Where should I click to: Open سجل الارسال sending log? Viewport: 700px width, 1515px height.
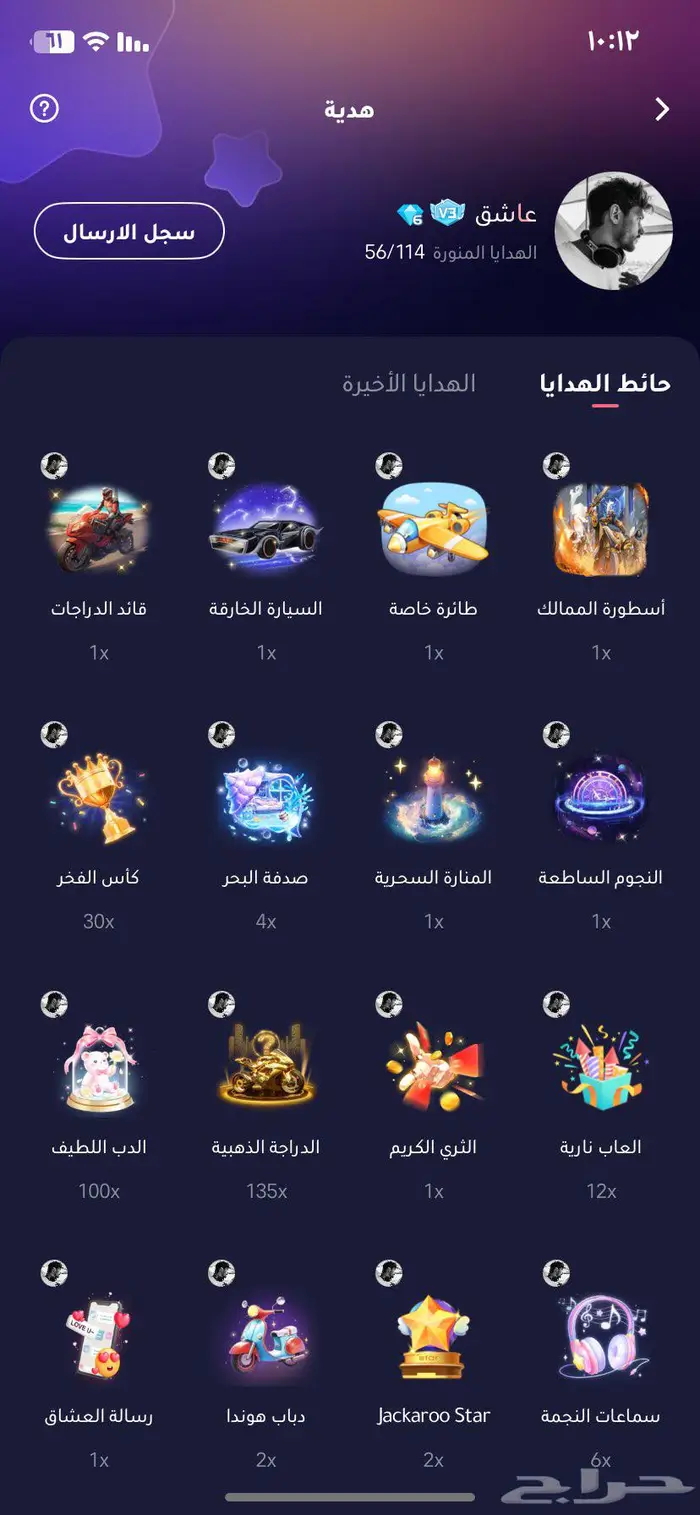129,232
